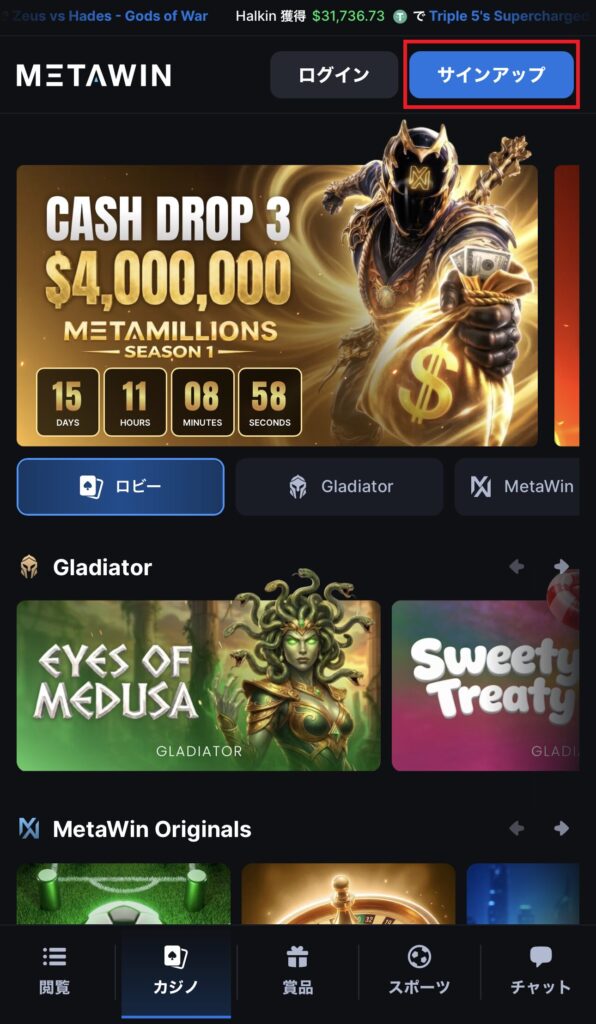Switch to the Gladiator category chip

coord(339,487)
